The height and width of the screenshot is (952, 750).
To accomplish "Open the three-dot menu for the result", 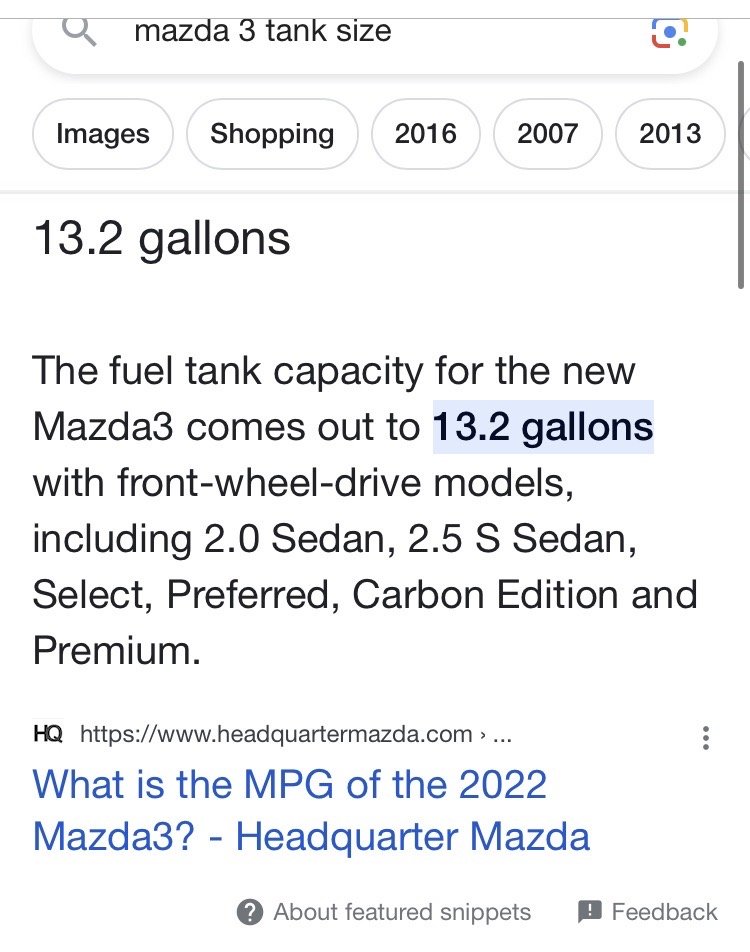I will [x=706, y=738].
